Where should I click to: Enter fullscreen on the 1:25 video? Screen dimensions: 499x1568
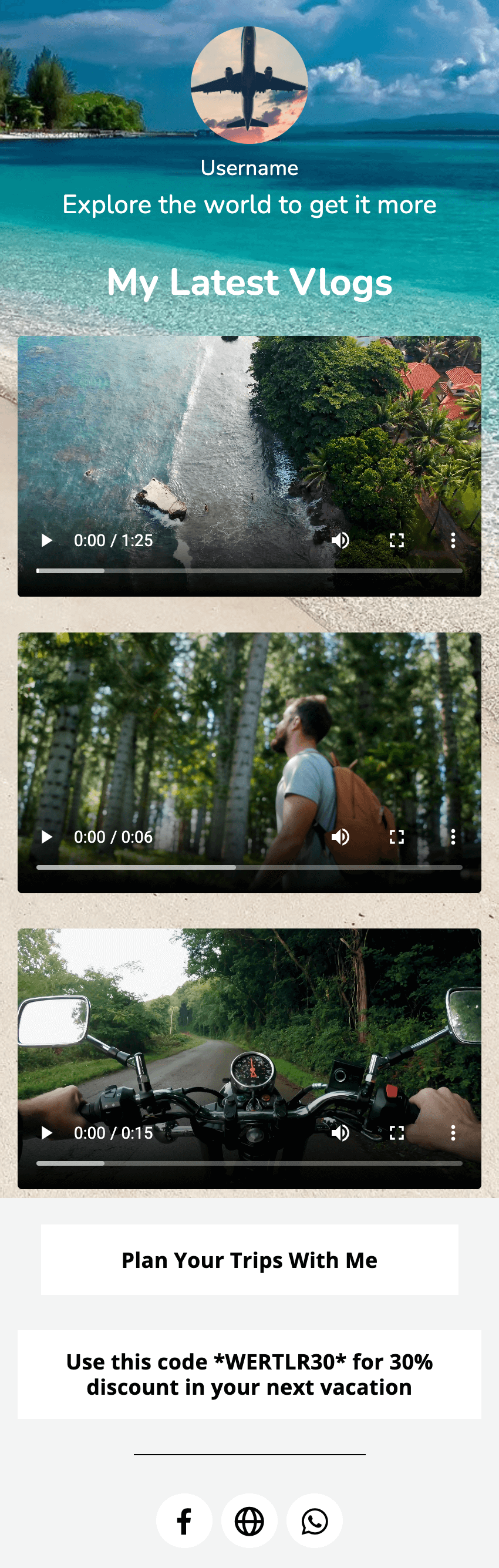397,540
